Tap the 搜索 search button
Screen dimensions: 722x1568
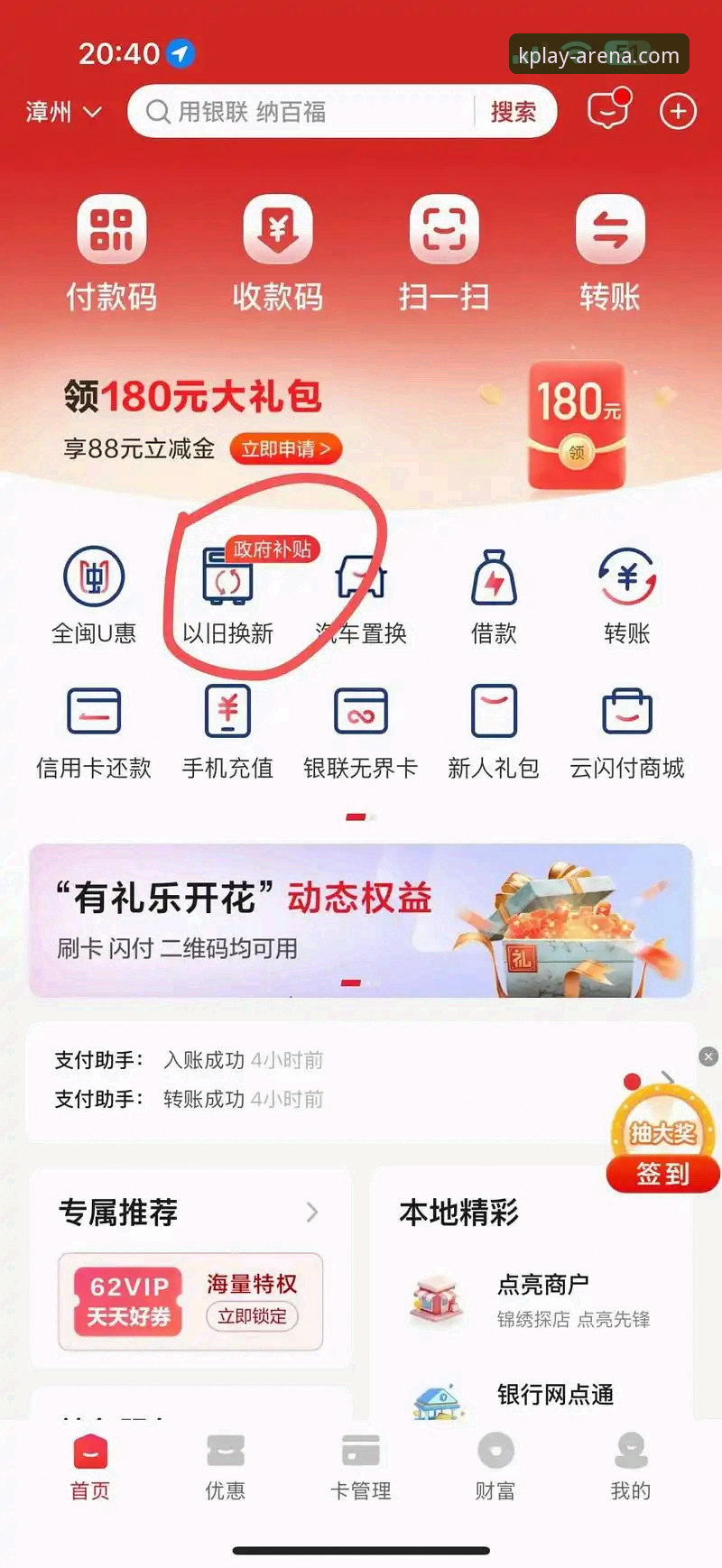[x=513, y=112]
